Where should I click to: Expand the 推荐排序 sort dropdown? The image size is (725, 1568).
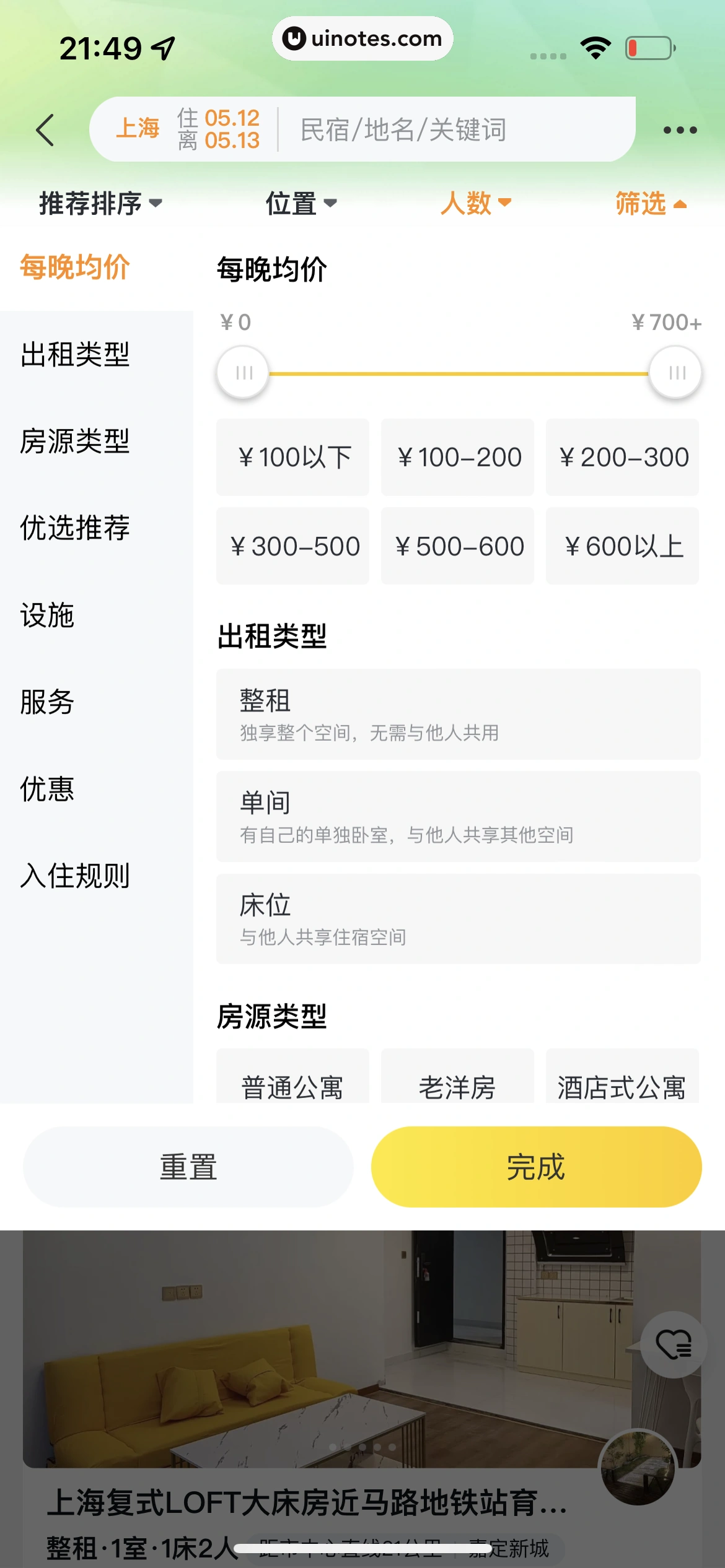(100, 203)
